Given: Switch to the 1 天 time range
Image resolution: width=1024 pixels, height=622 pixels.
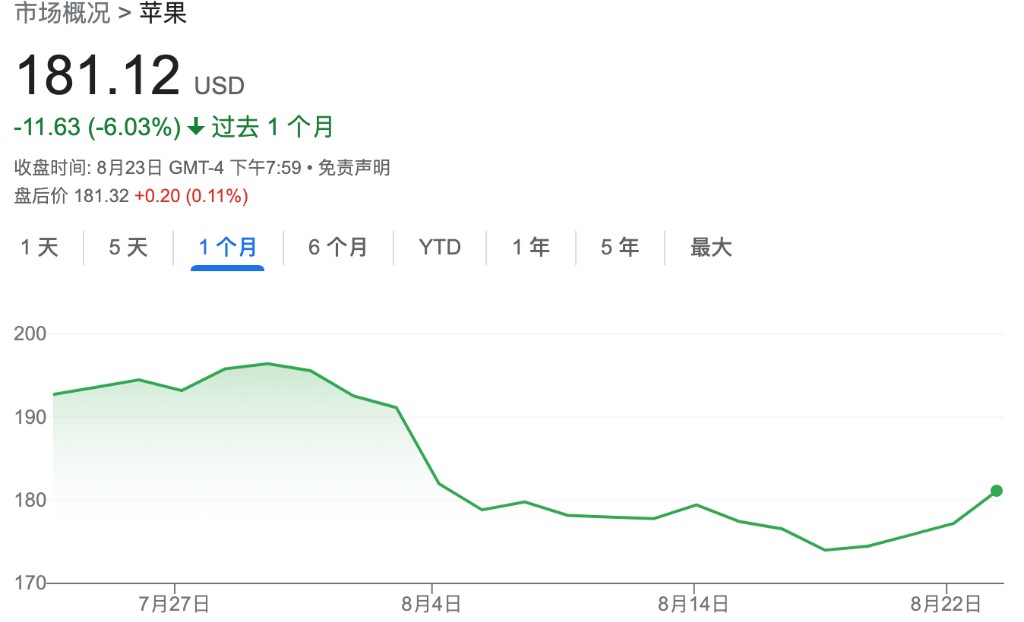Looking at the screenshot, I should [x=40, y=247].
